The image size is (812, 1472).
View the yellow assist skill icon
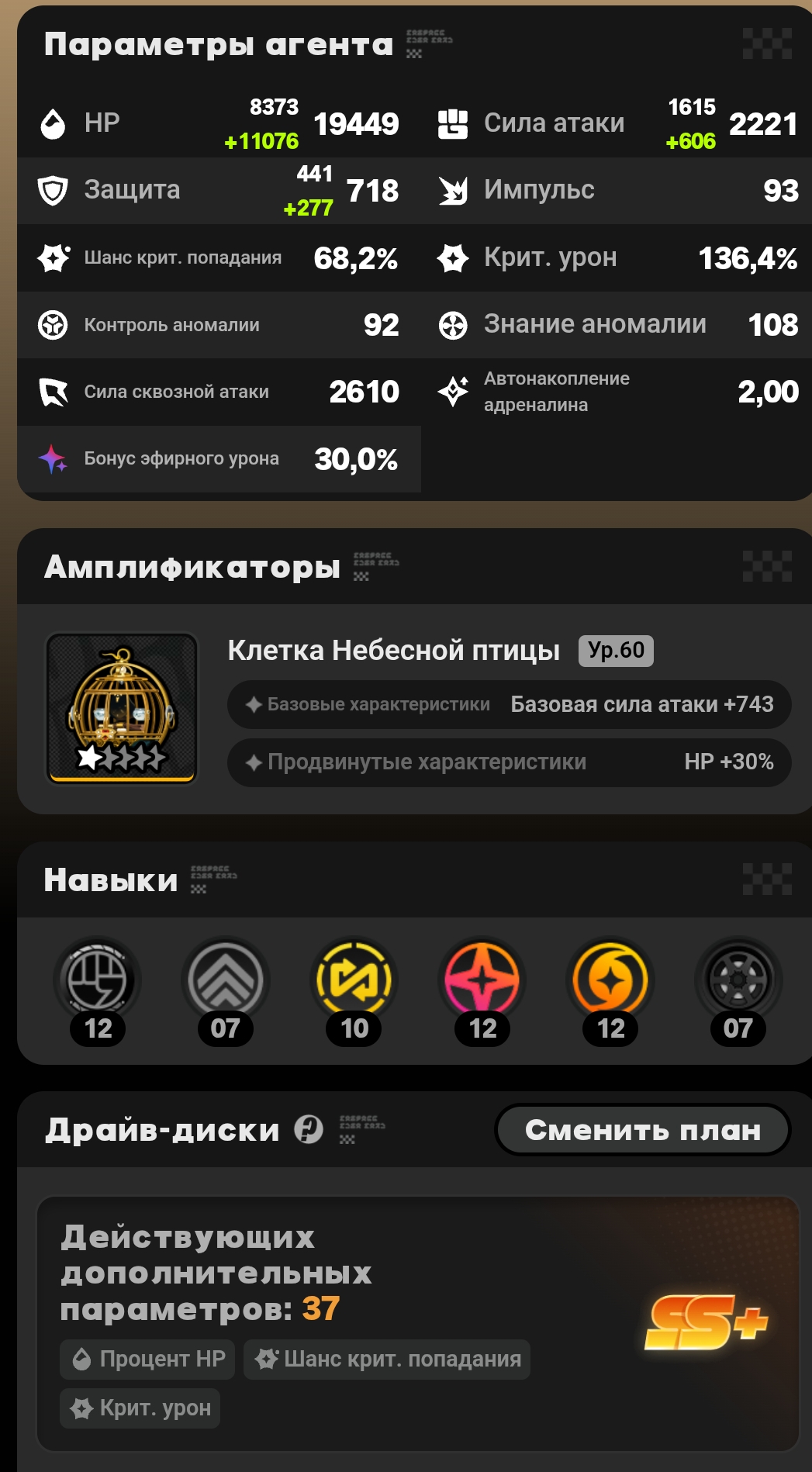(x=354, y=980)
